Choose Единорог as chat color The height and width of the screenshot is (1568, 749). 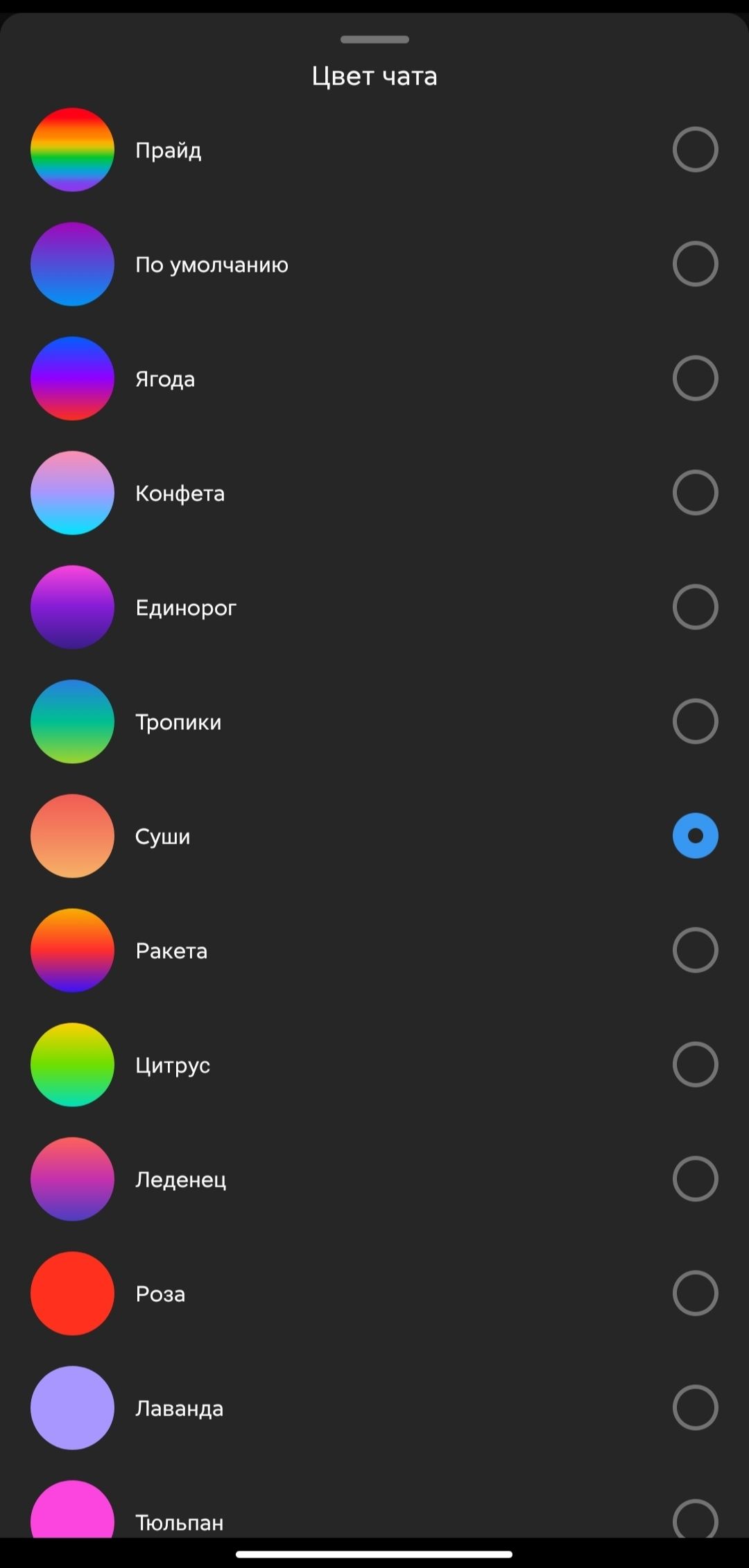(695, 607)
